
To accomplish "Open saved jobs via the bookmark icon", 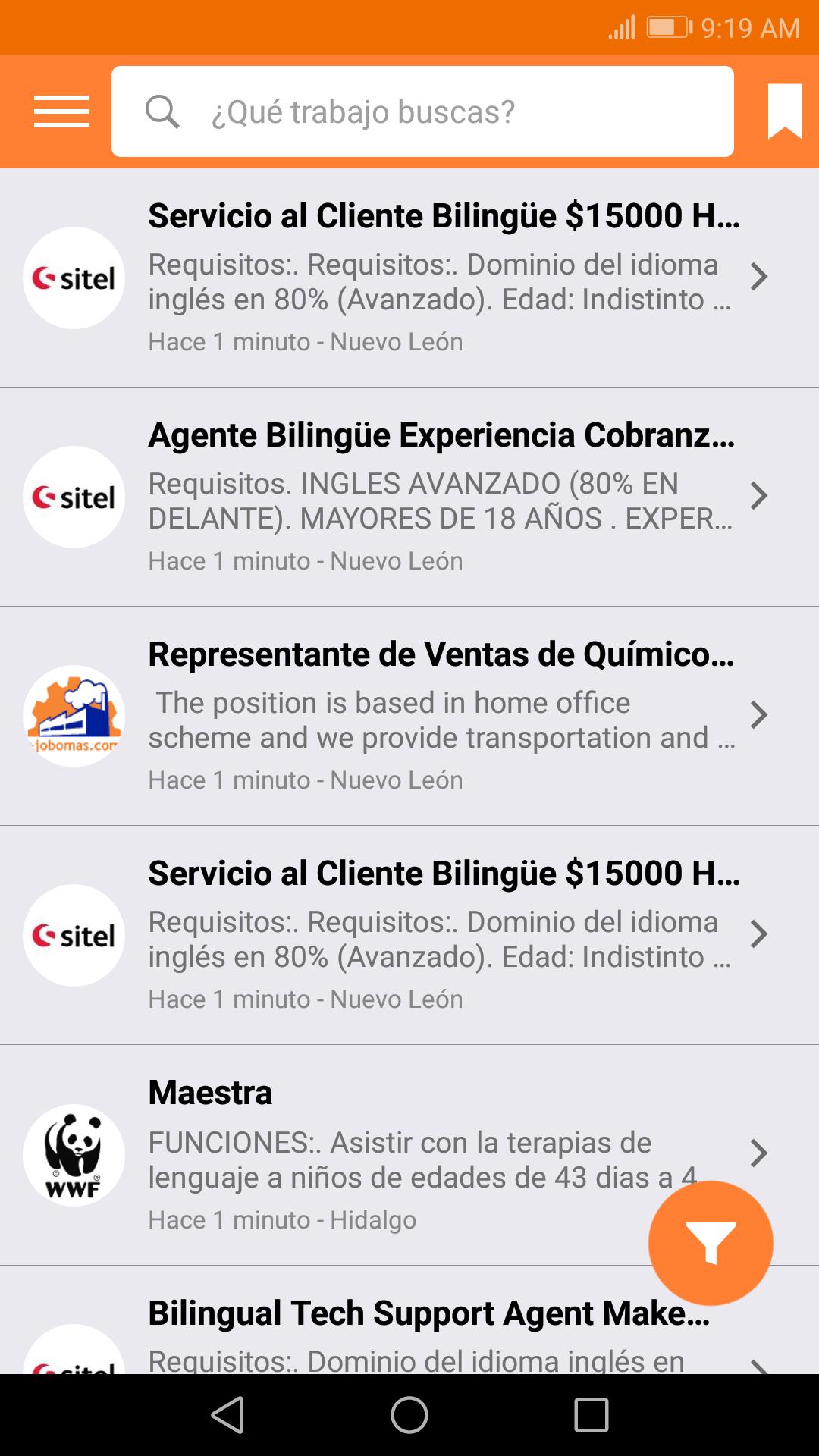I will (785, 111).
